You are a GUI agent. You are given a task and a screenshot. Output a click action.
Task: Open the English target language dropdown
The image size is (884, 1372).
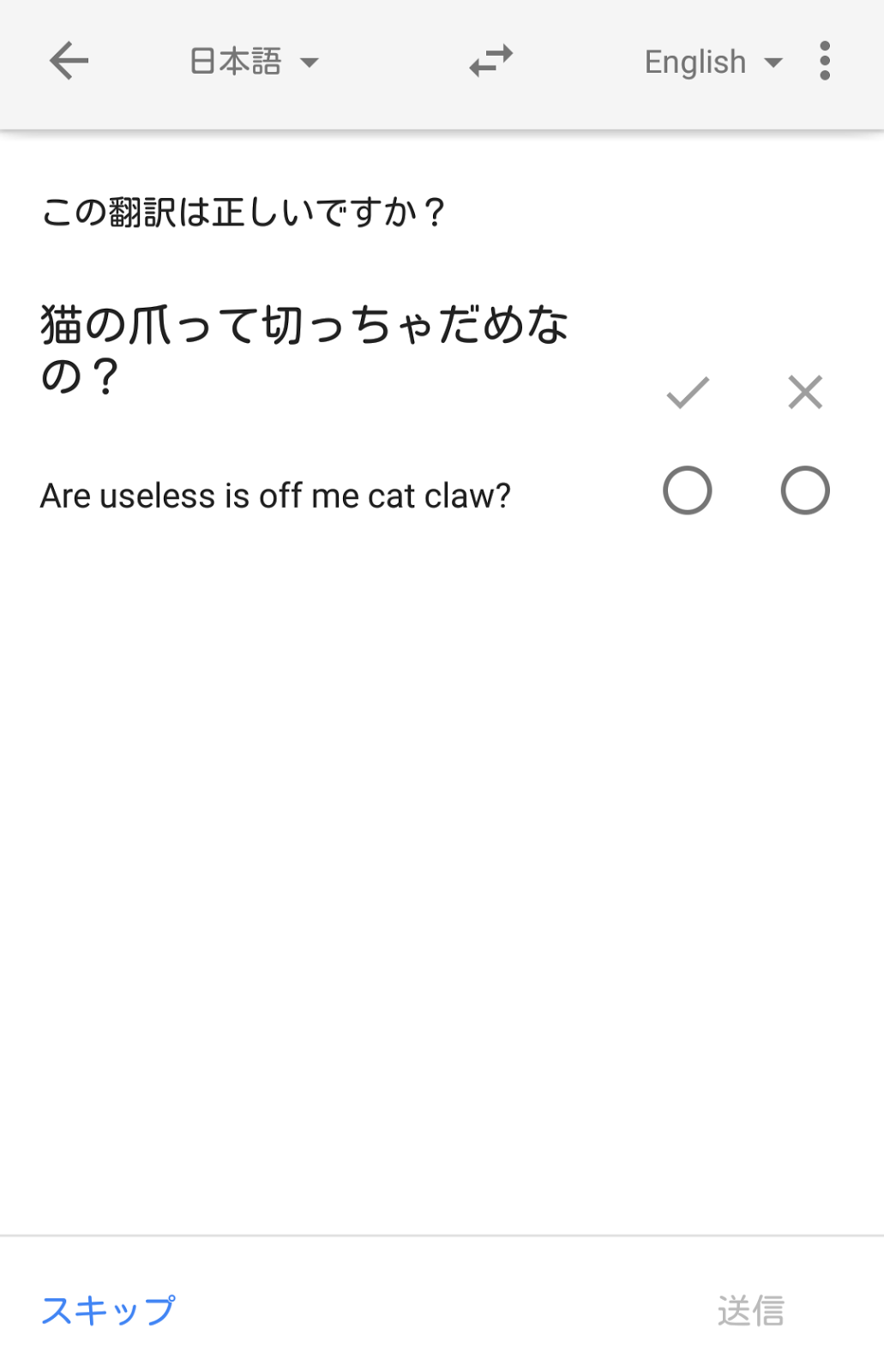click(x=713, y=62)
